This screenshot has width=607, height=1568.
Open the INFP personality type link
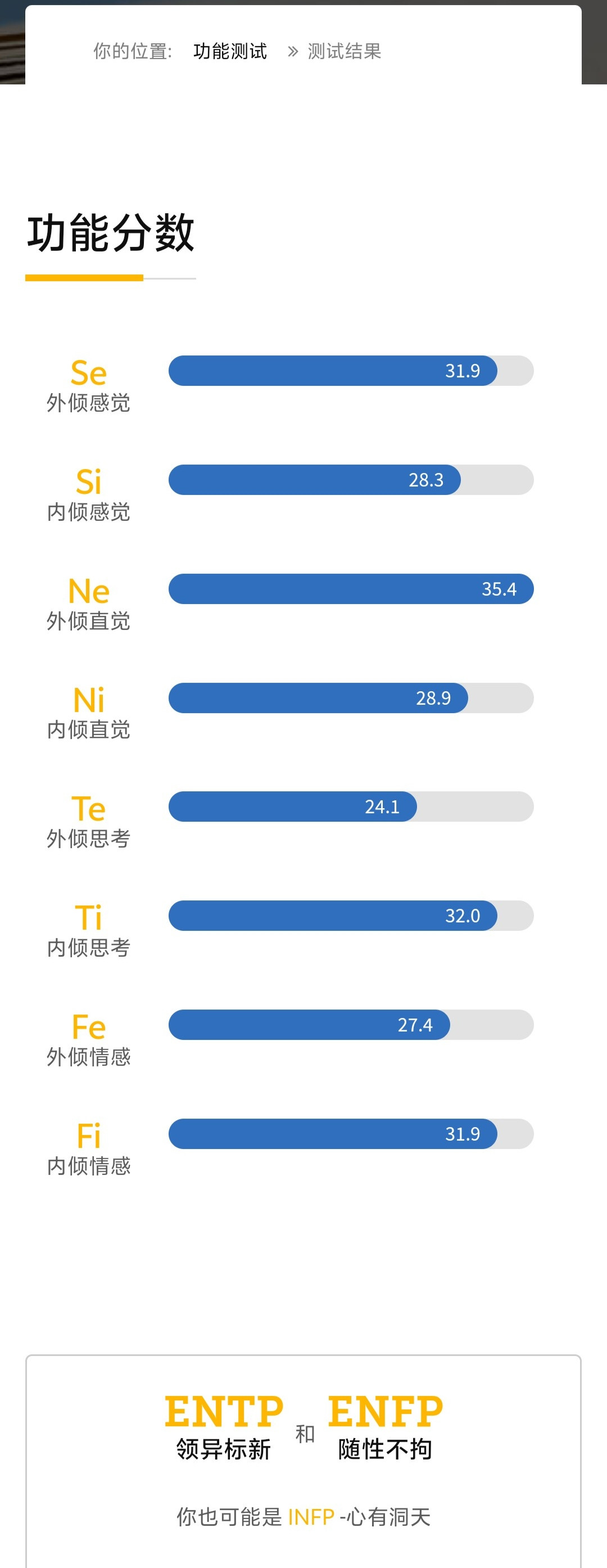311,1517
